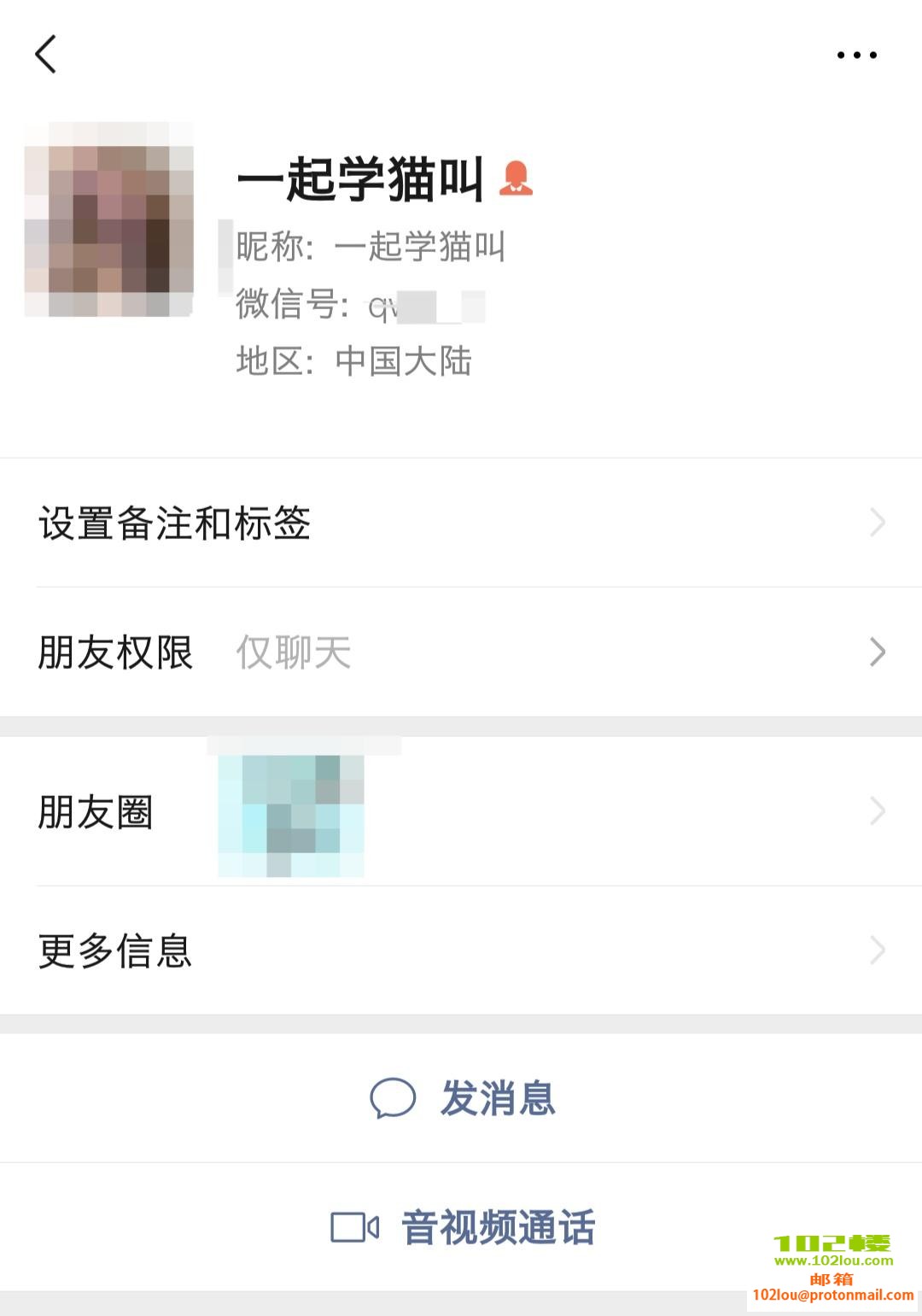View the contact's profile avatar

[x=109, y=219]
